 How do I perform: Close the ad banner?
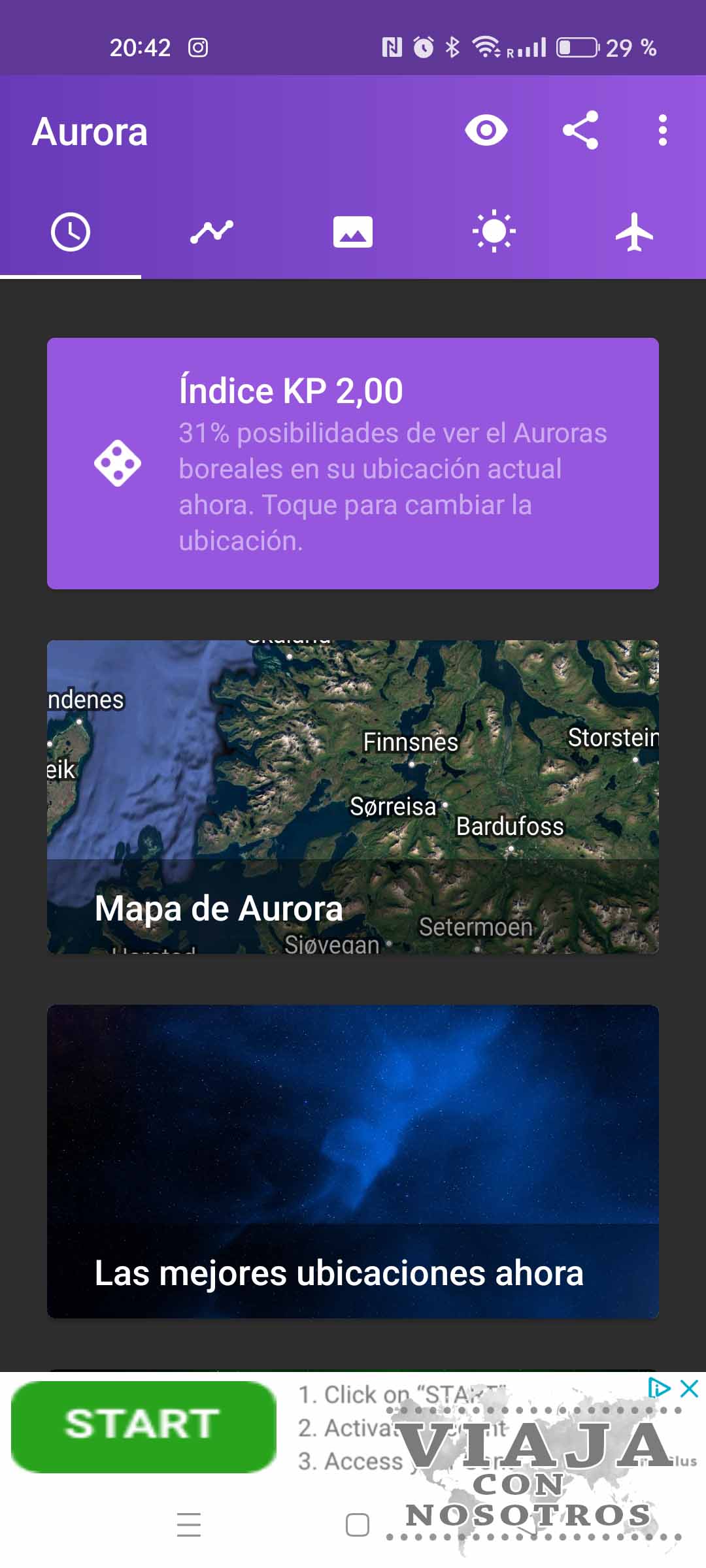click(690, 1388)
